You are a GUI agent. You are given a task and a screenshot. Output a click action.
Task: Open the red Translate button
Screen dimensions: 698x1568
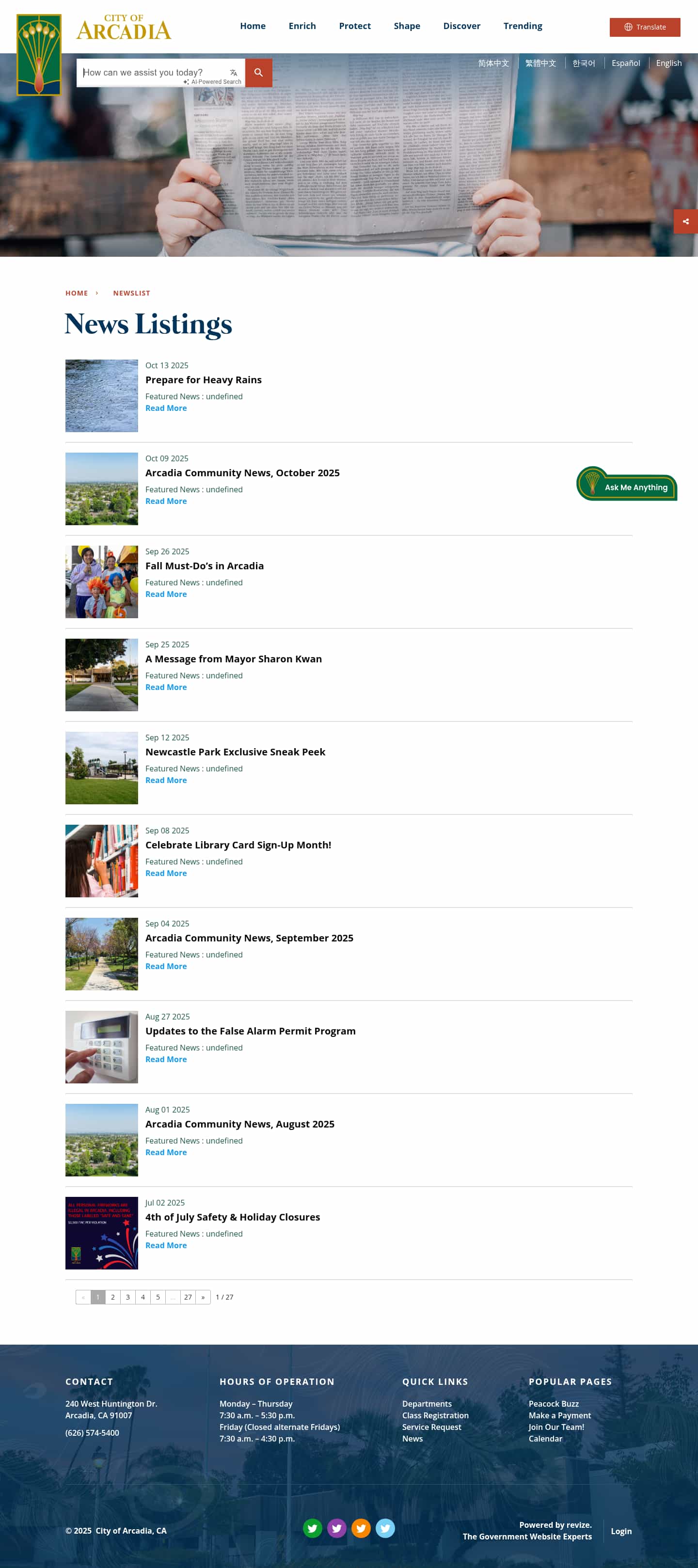tap(644, 27)
